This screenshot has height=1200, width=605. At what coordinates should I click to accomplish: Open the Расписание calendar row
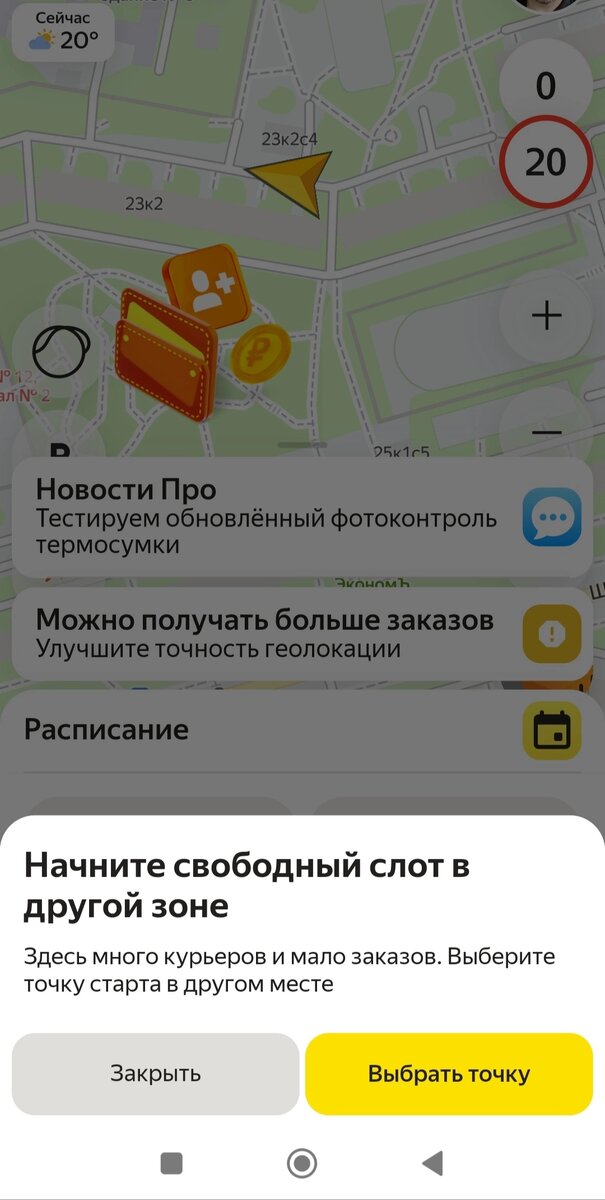click(x=300, y=730)
